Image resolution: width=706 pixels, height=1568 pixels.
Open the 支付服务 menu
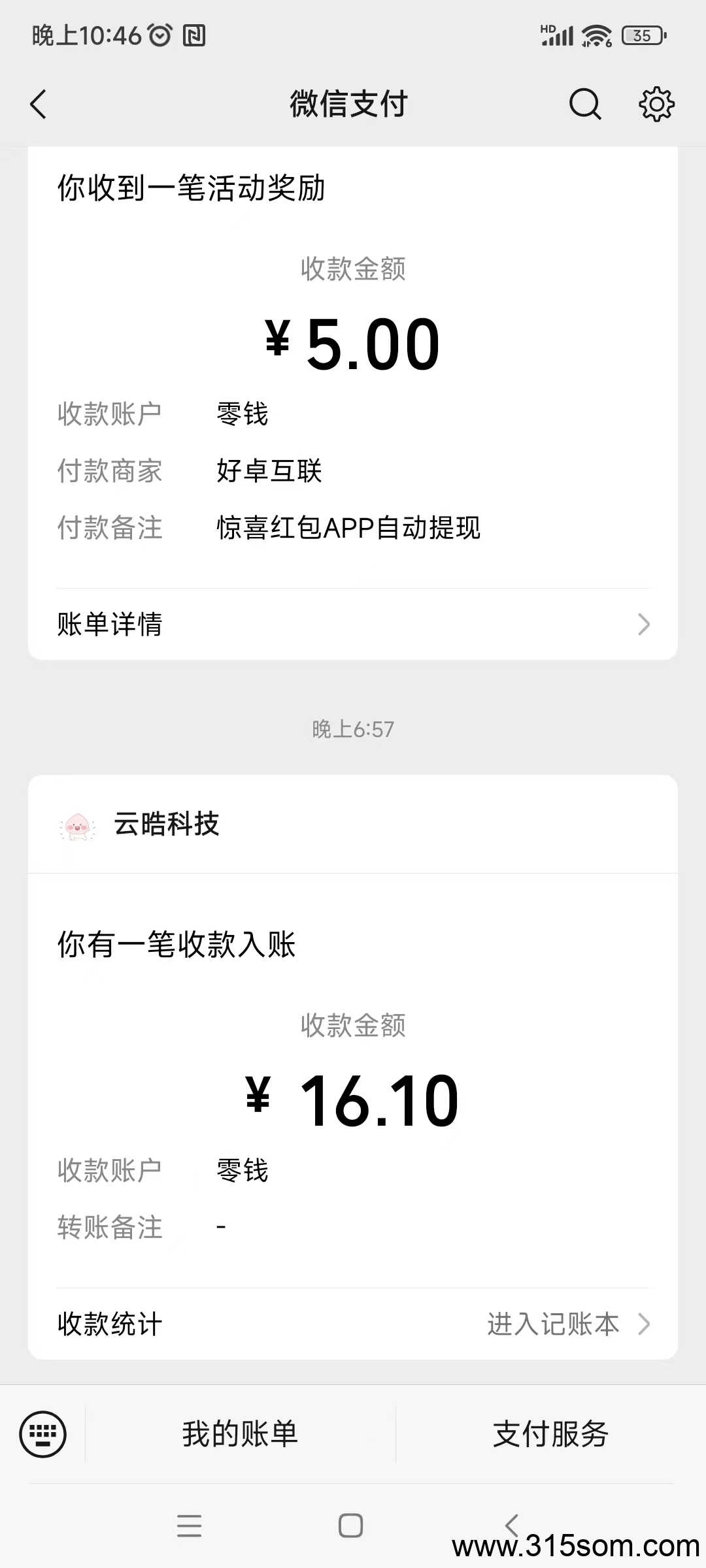click(x=550, y=1435)
